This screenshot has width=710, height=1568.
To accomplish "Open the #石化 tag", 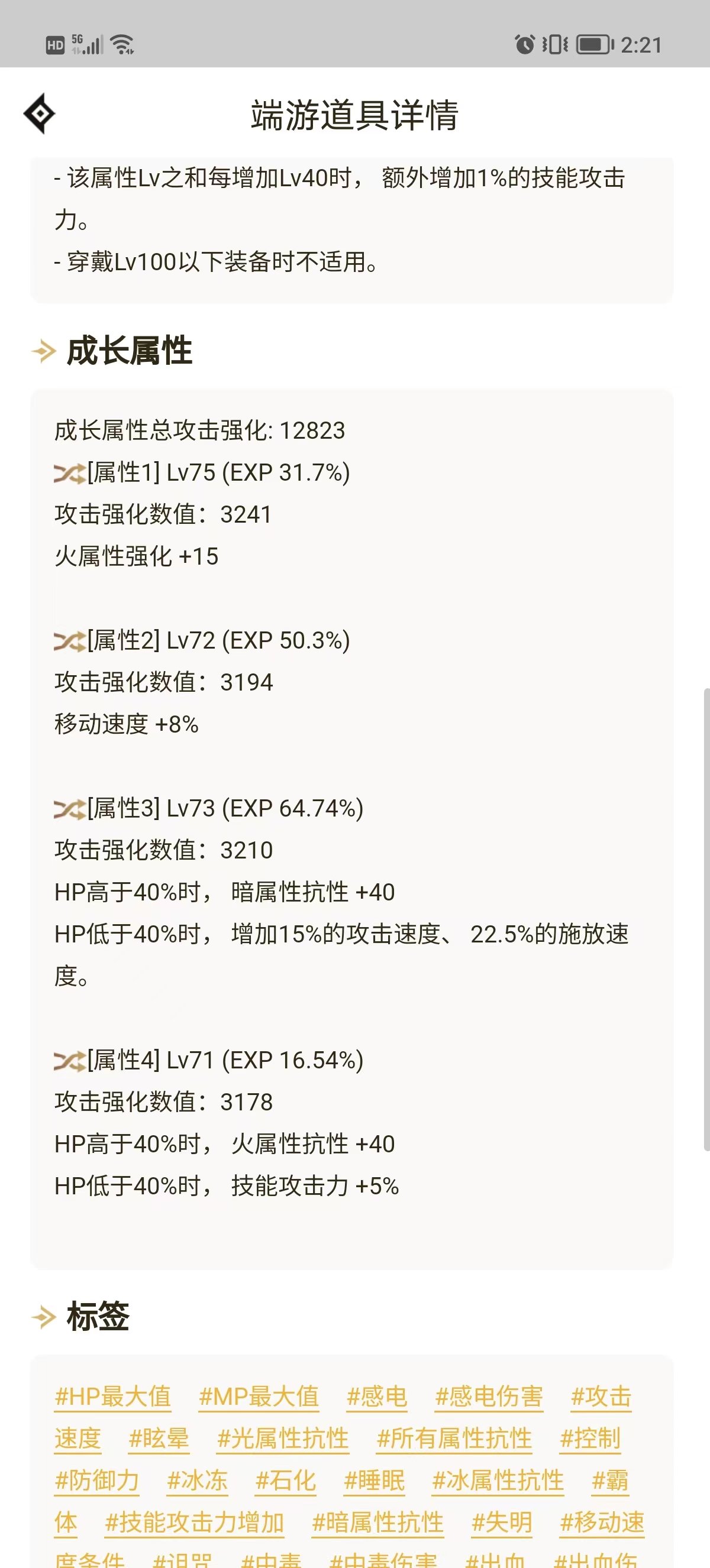I will [286, 1480].
